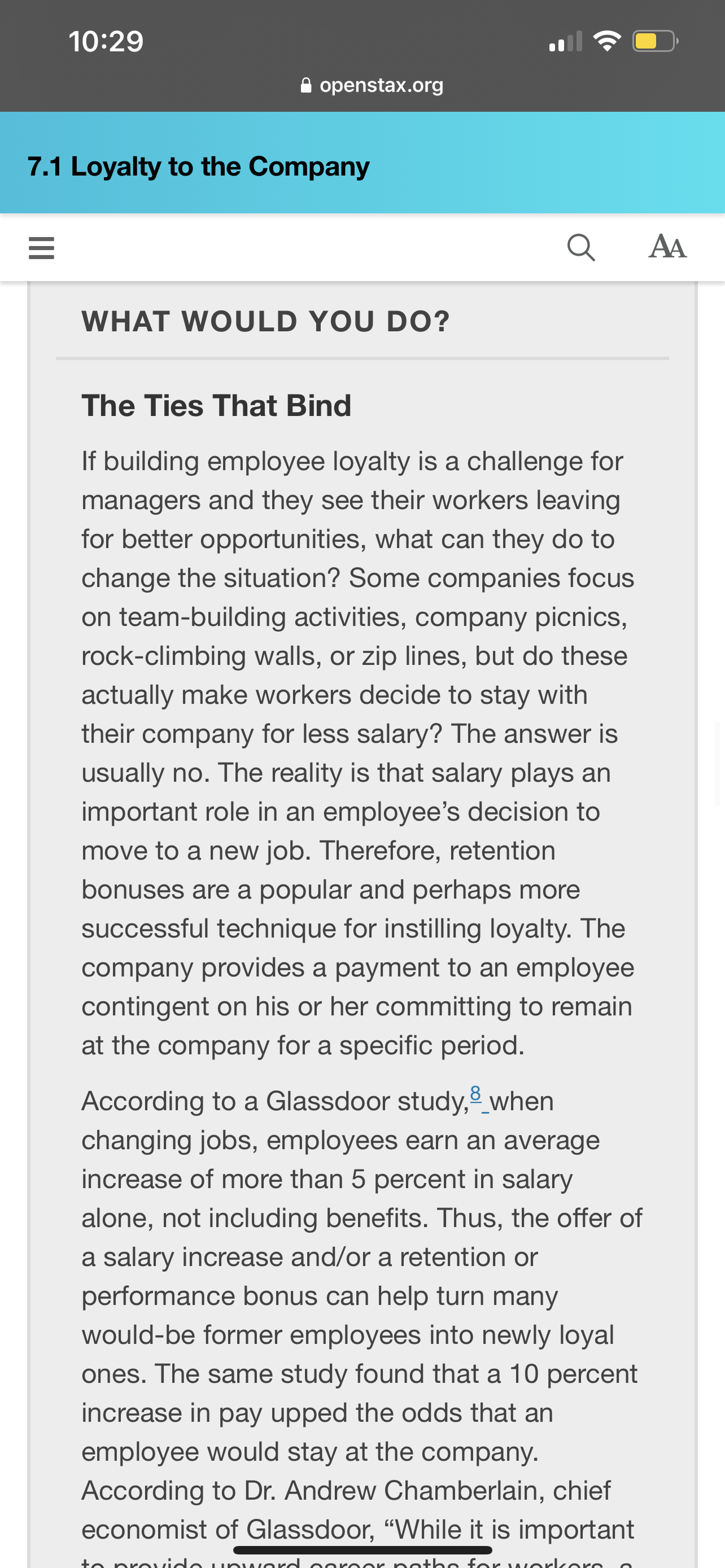
Task: Tap the openstax.org address bar
Action: coord(372,85)
